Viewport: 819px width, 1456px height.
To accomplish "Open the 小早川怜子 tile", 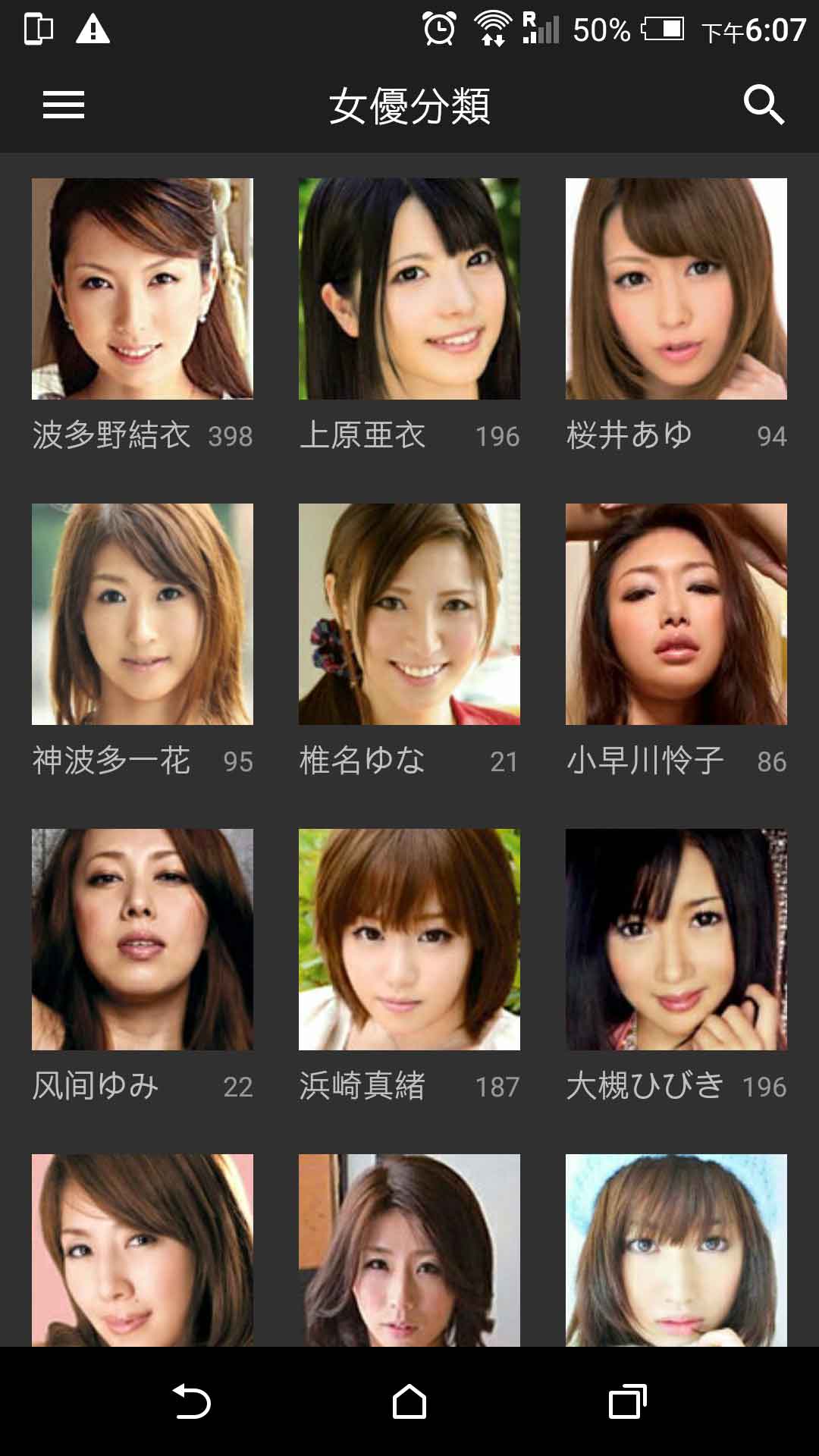I will pos(676,614).
